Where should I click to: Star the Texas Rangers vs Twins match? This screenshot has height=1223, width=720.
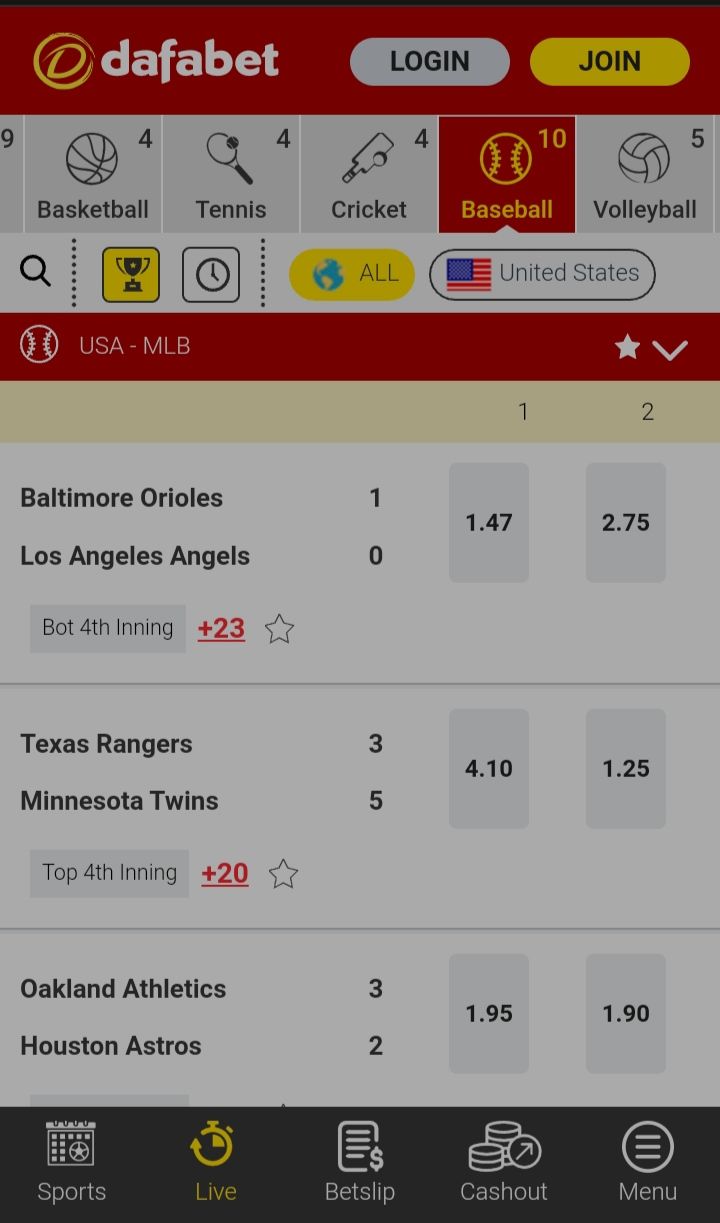[284, 874]
